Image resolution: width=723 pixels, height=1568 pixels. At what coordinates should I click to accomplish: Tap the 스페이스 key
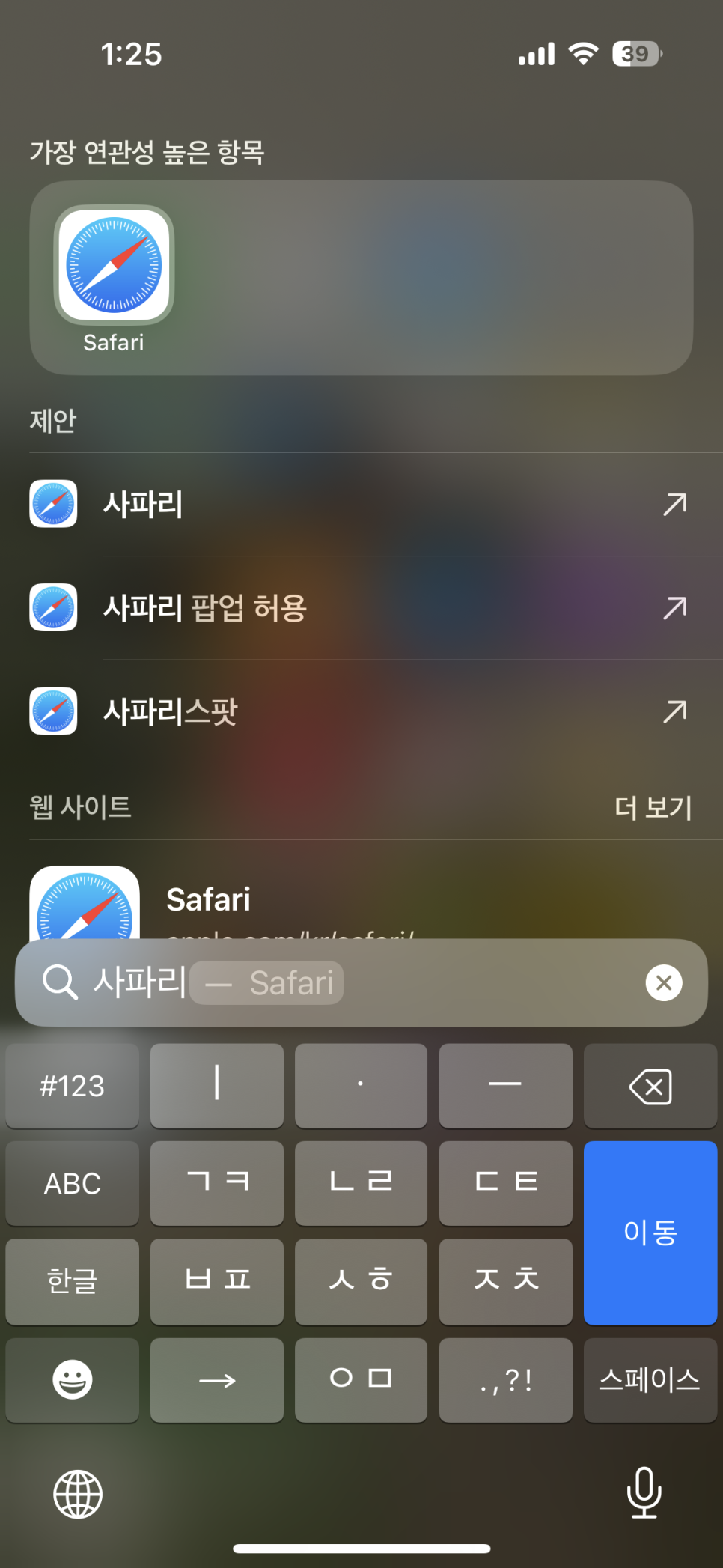(650, 1379)
